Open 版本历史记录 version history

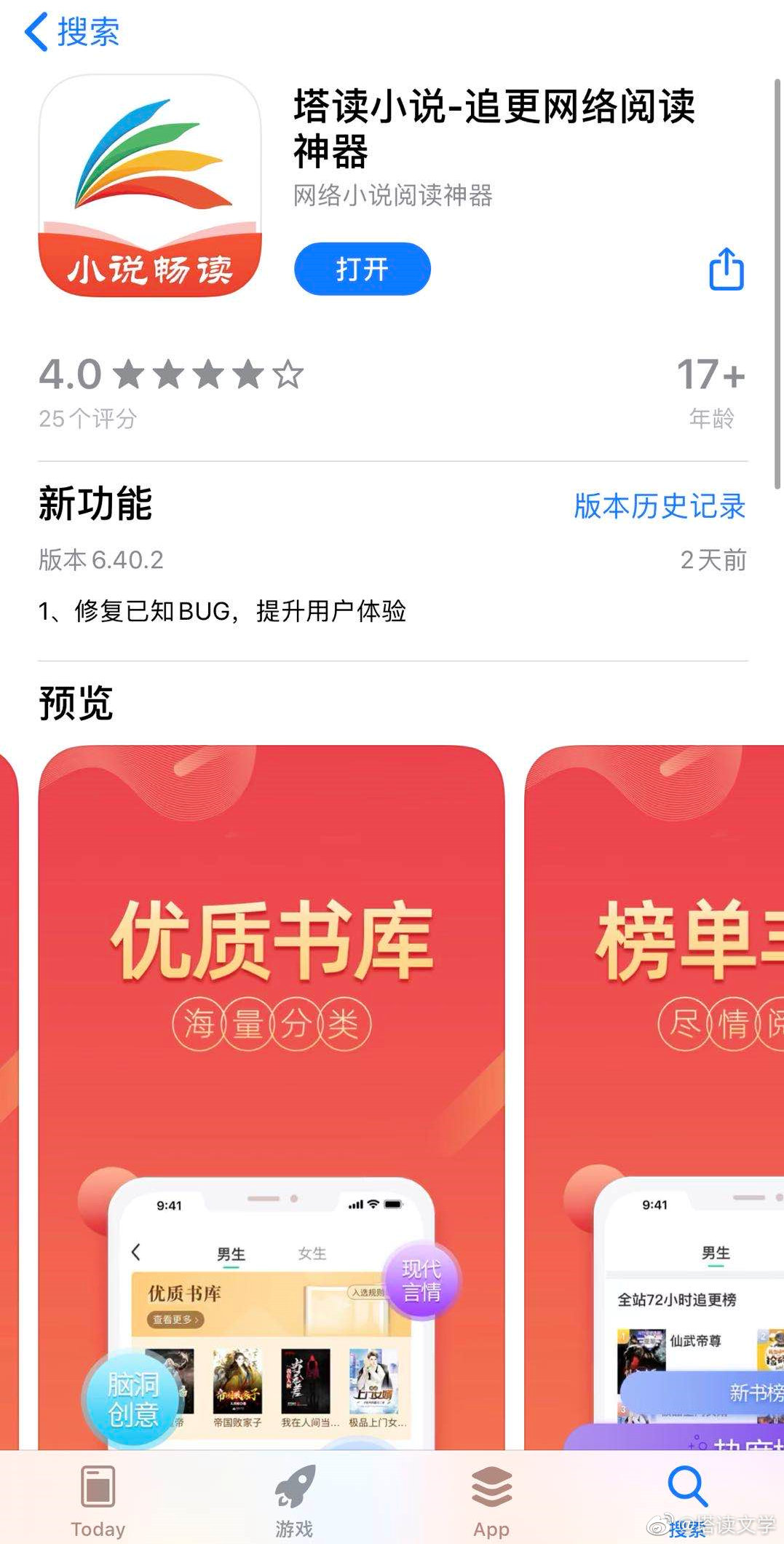pos(659,506)
